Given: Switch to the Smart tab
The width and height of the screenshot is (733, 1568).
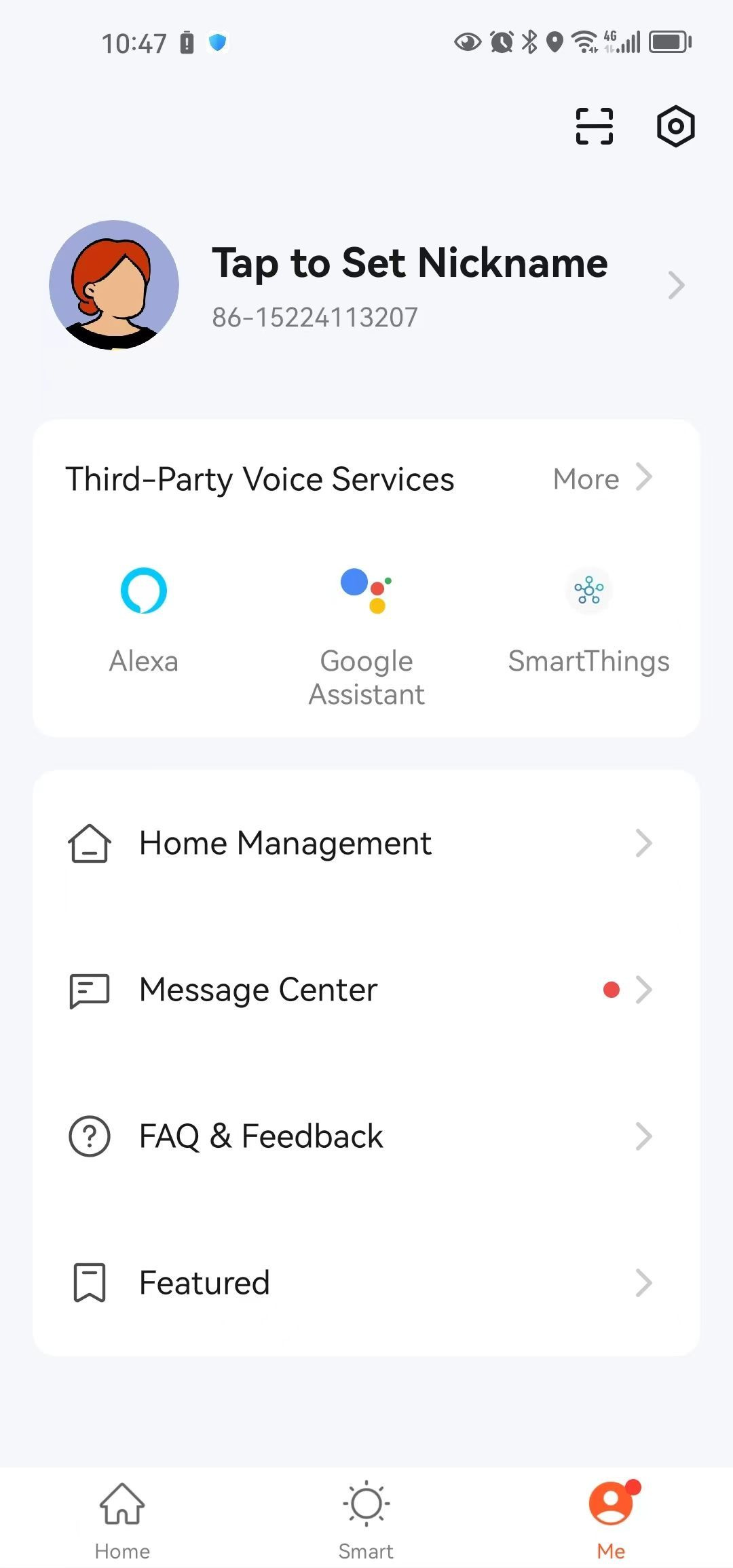Looking at the screenshot, I should click(366, 1520).
